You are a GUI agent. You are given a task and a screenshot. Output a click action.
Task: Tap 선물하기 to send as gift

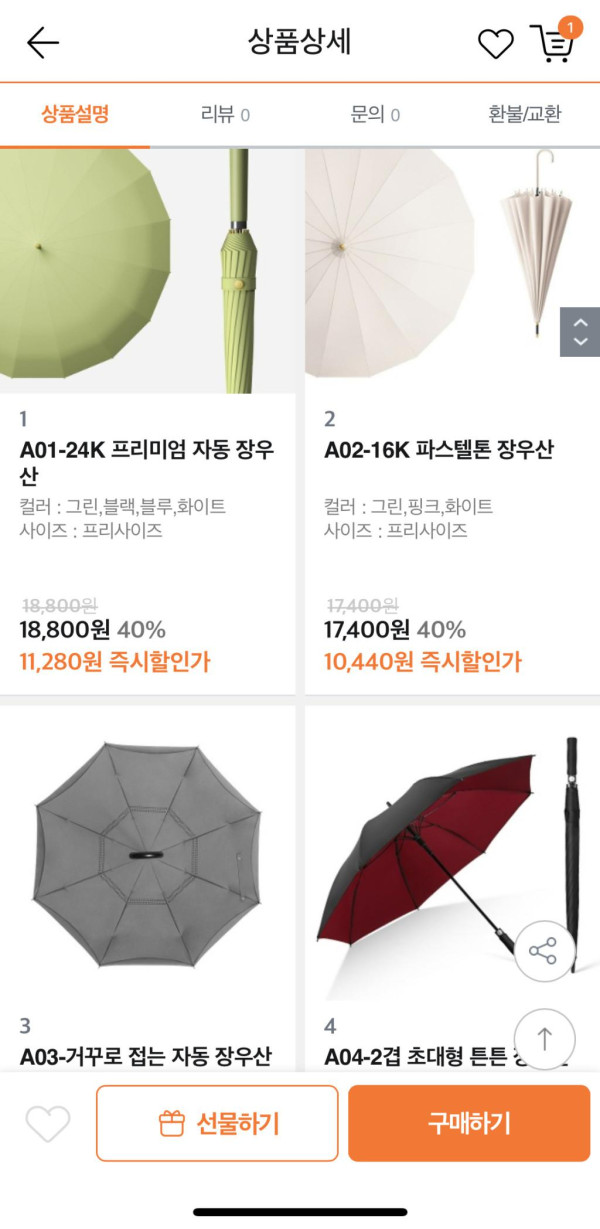pos(217,1123)
